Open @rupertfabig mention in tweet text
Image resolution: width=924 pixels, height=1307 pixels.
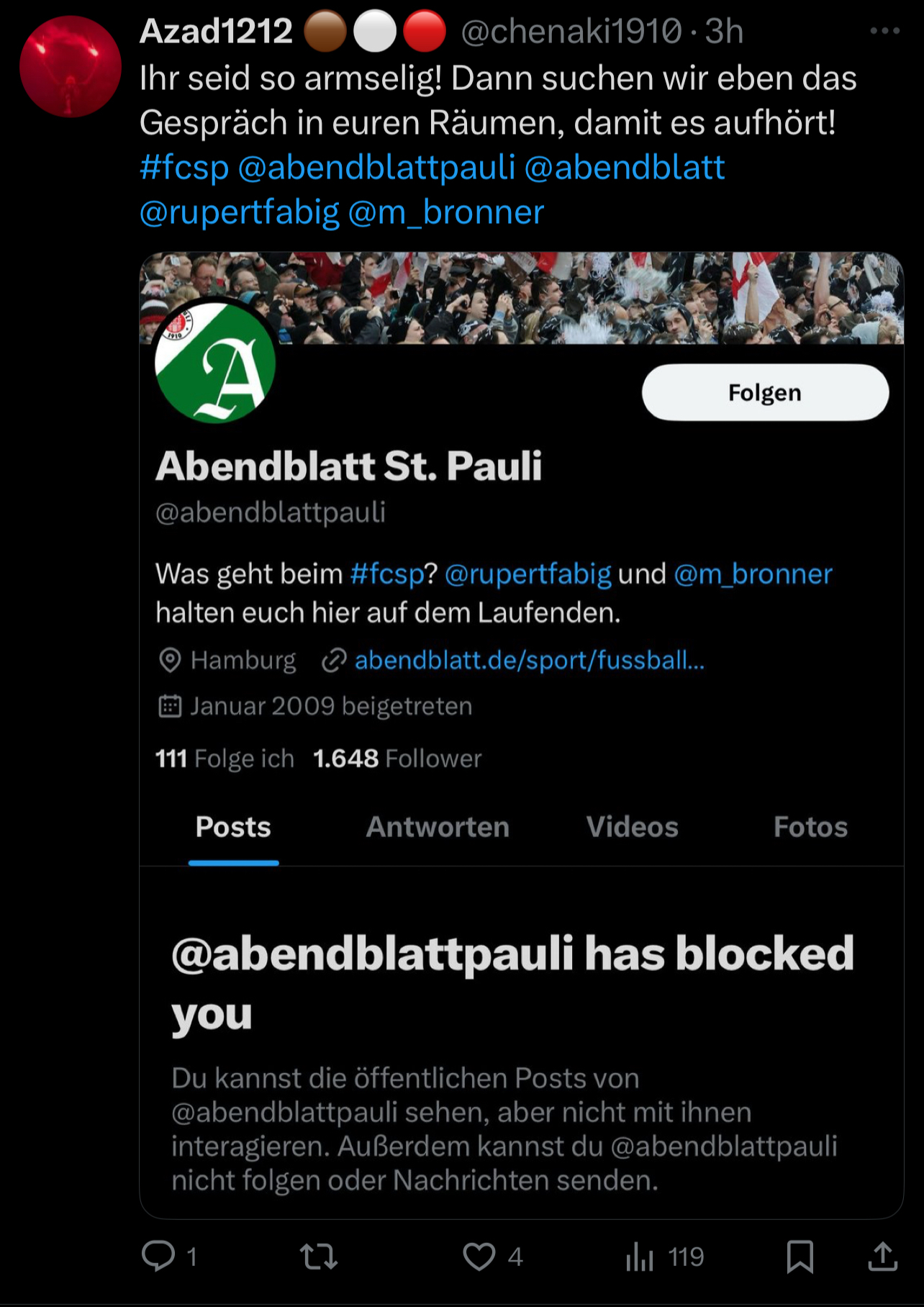pyautogui.click(x=239, y=212)
